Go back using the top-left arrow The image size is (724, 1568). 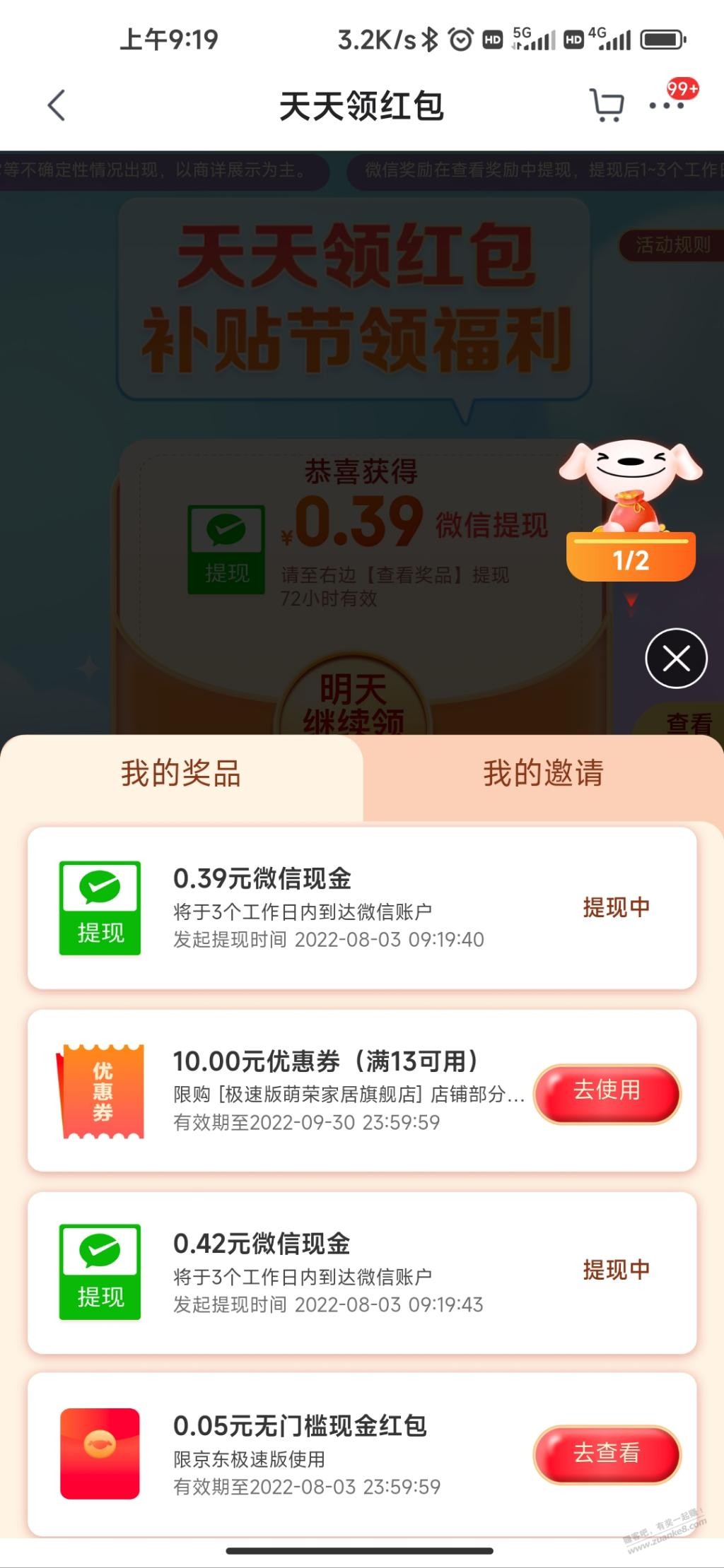tap(57, 106)
